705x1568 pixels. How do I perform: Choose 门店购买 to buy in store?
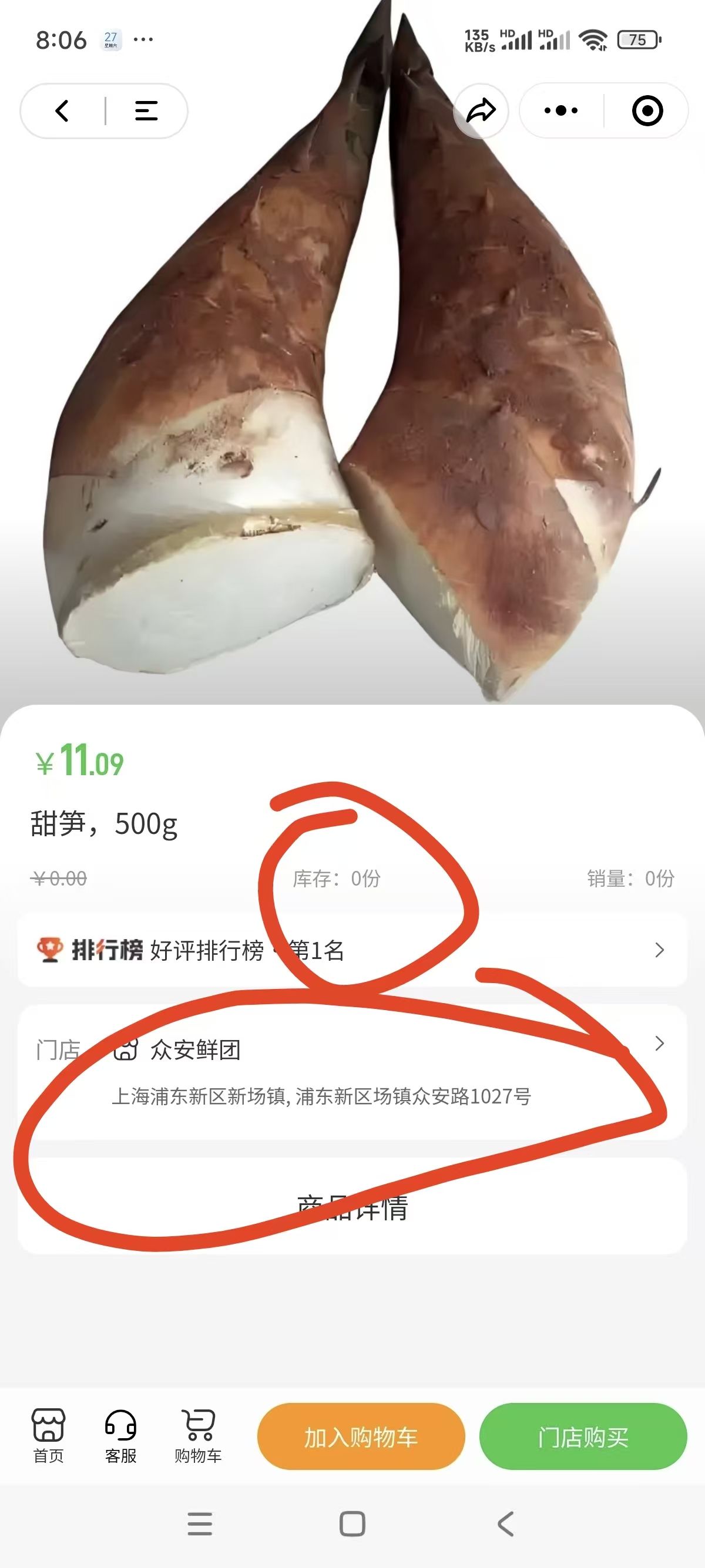583,1437
